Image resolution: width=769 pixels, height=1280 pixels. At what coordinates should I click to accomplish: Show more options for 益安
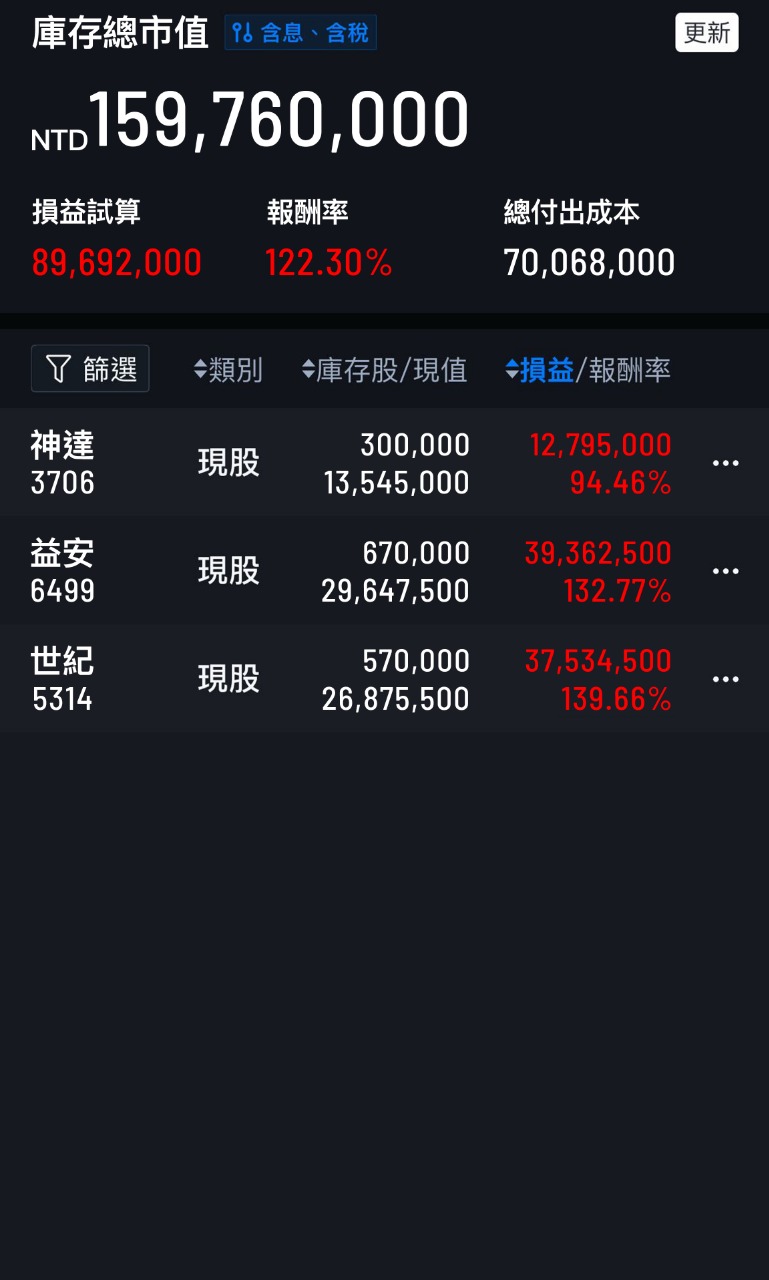click(x=725, y=571)
